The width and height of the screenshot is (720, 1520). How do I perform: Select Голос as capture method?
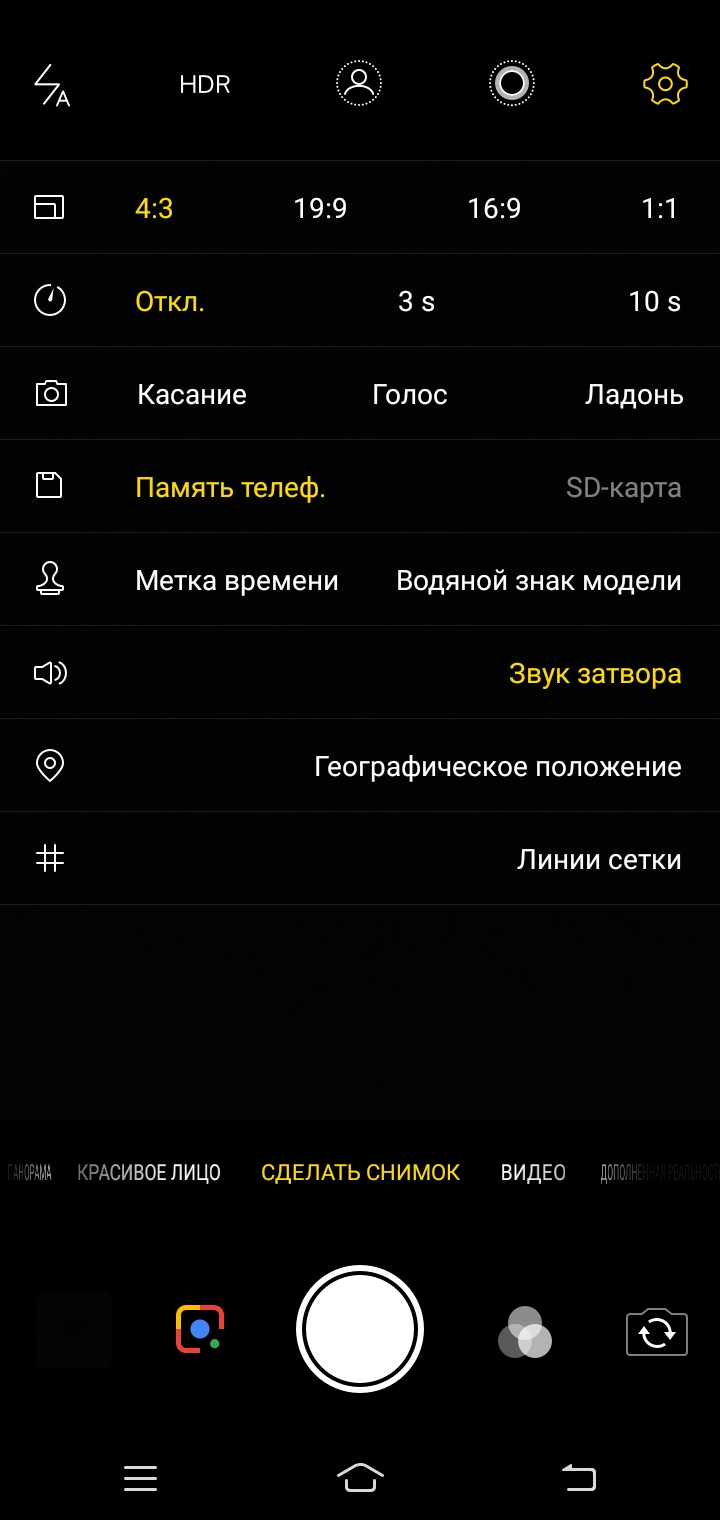(409, 393)
